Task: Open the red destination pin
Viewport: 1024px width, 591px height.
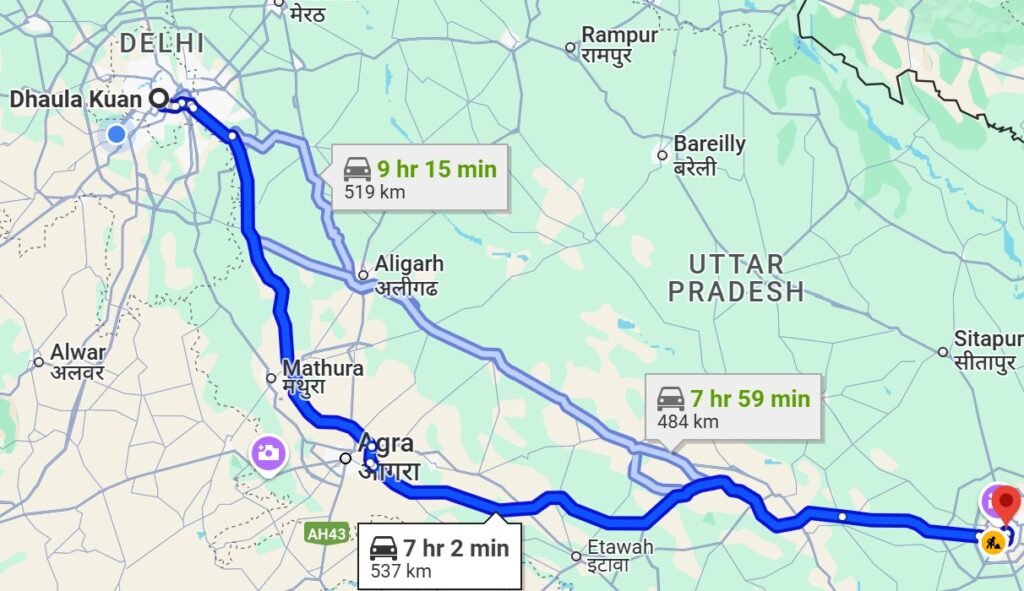Action: click(x=1005, y=503)
